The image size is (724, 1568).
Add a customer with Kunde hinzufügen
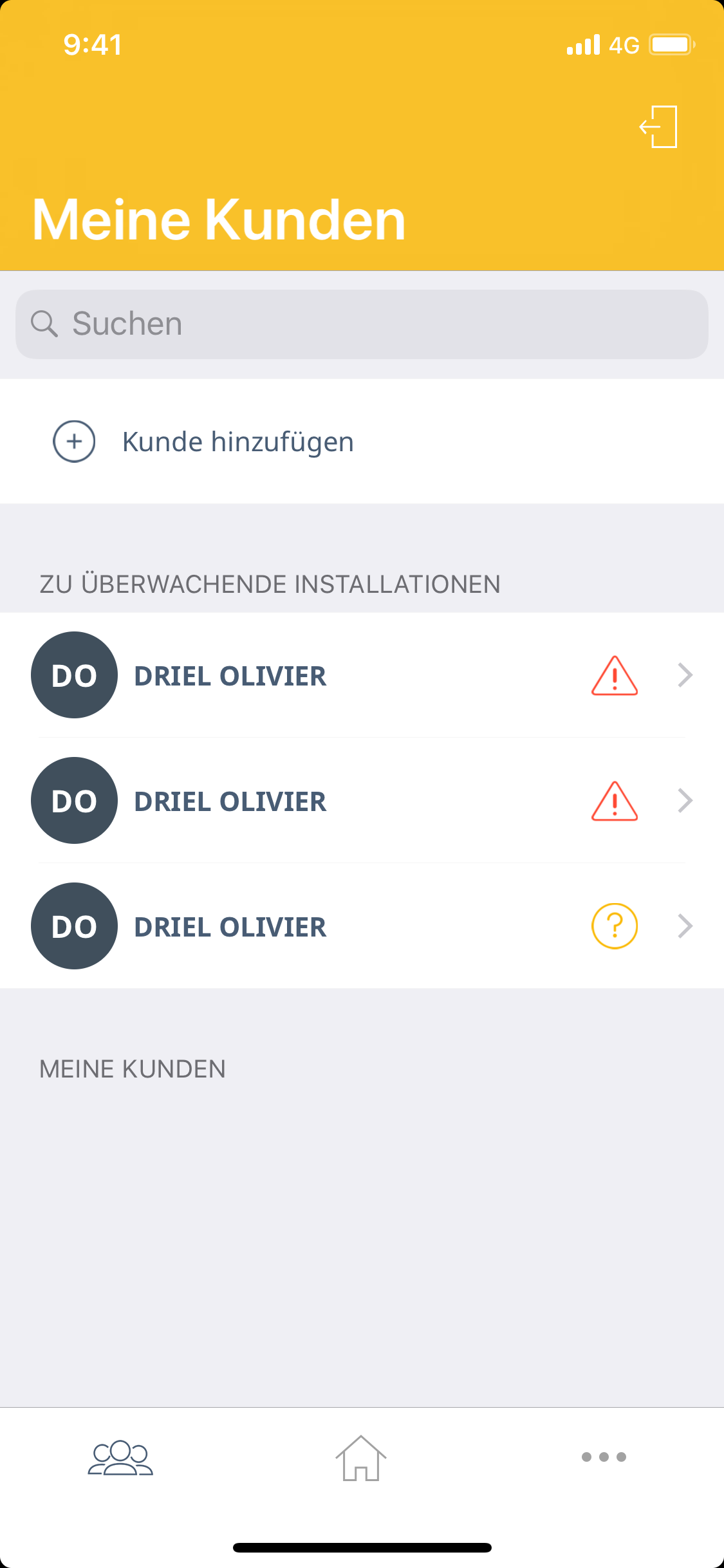[238, 442]
